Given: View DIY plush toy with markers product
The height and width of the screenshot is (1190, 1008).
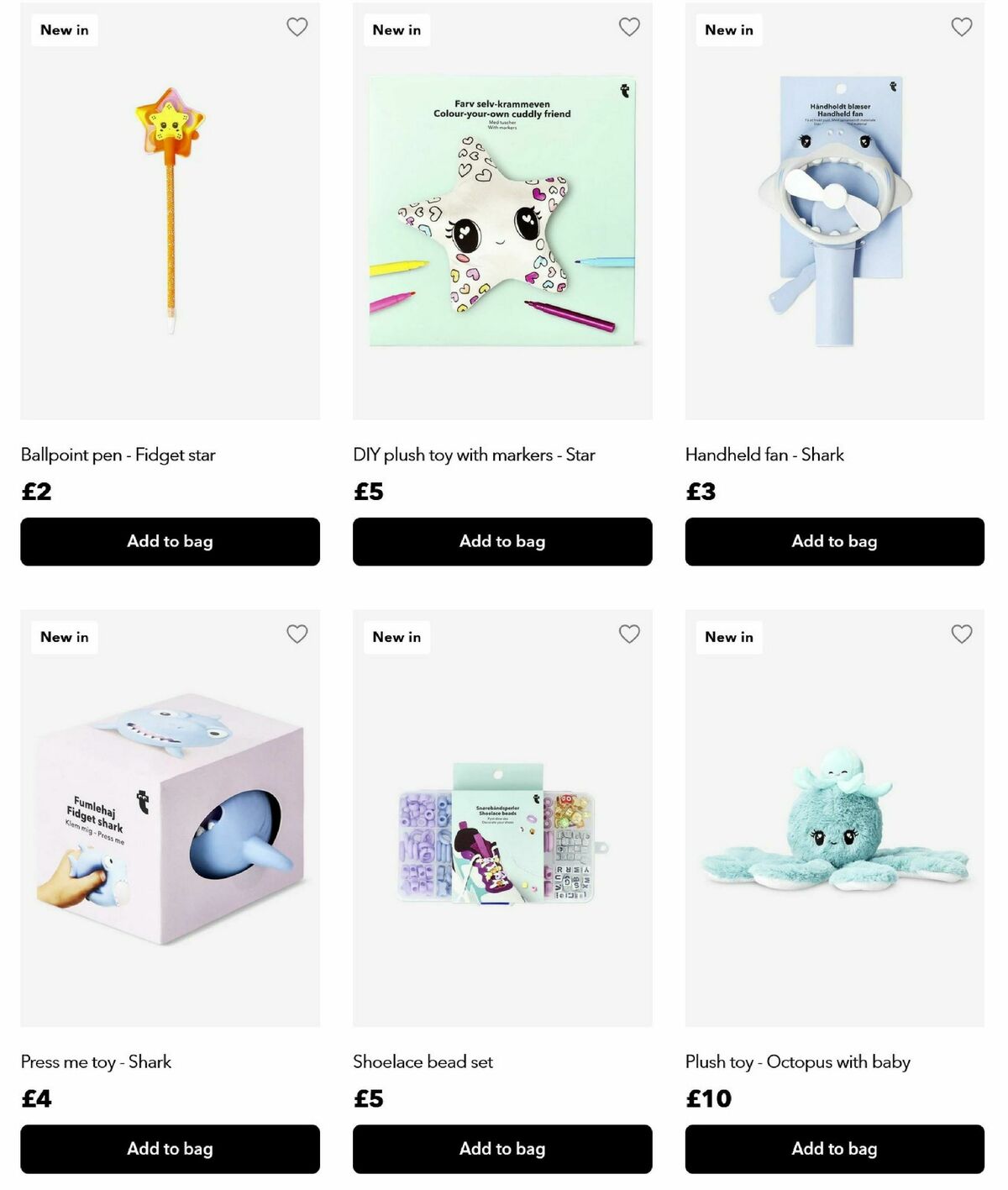Looking at the screenshot, I should click(502, 210).
